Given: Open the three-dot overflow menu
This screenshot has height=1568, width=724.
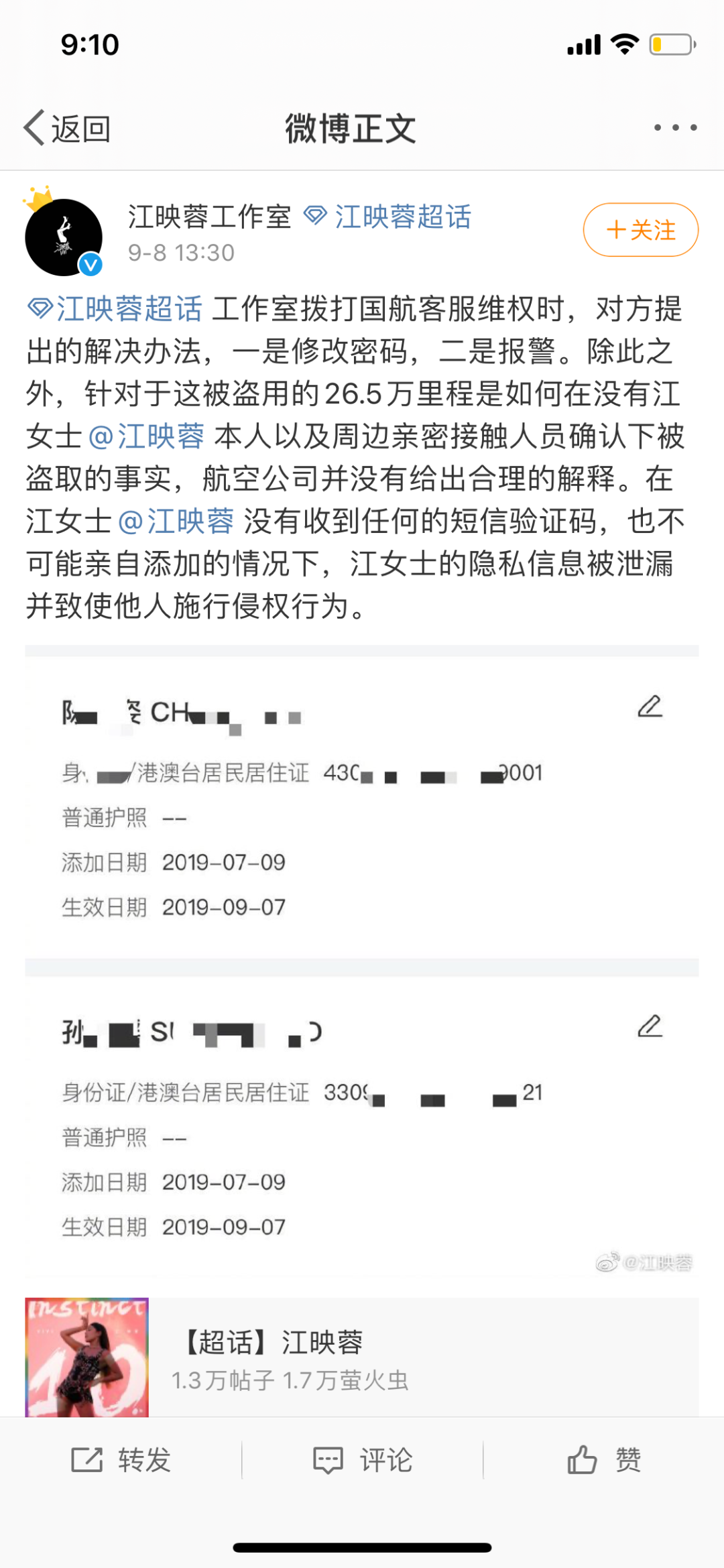Looking at the screenshot, I should [675, 127].
